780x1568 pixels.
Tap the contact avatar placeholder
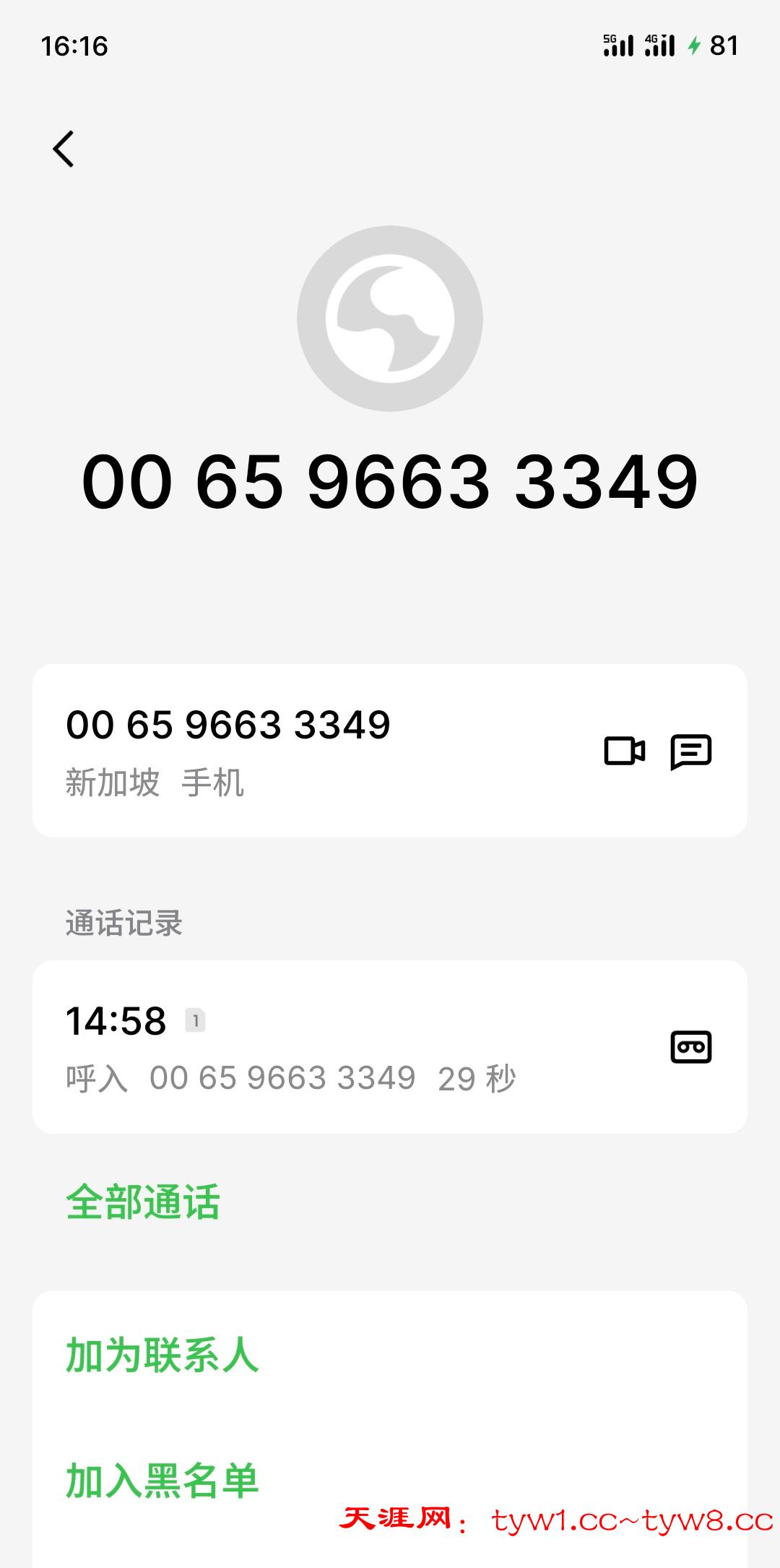click(390, 319)
